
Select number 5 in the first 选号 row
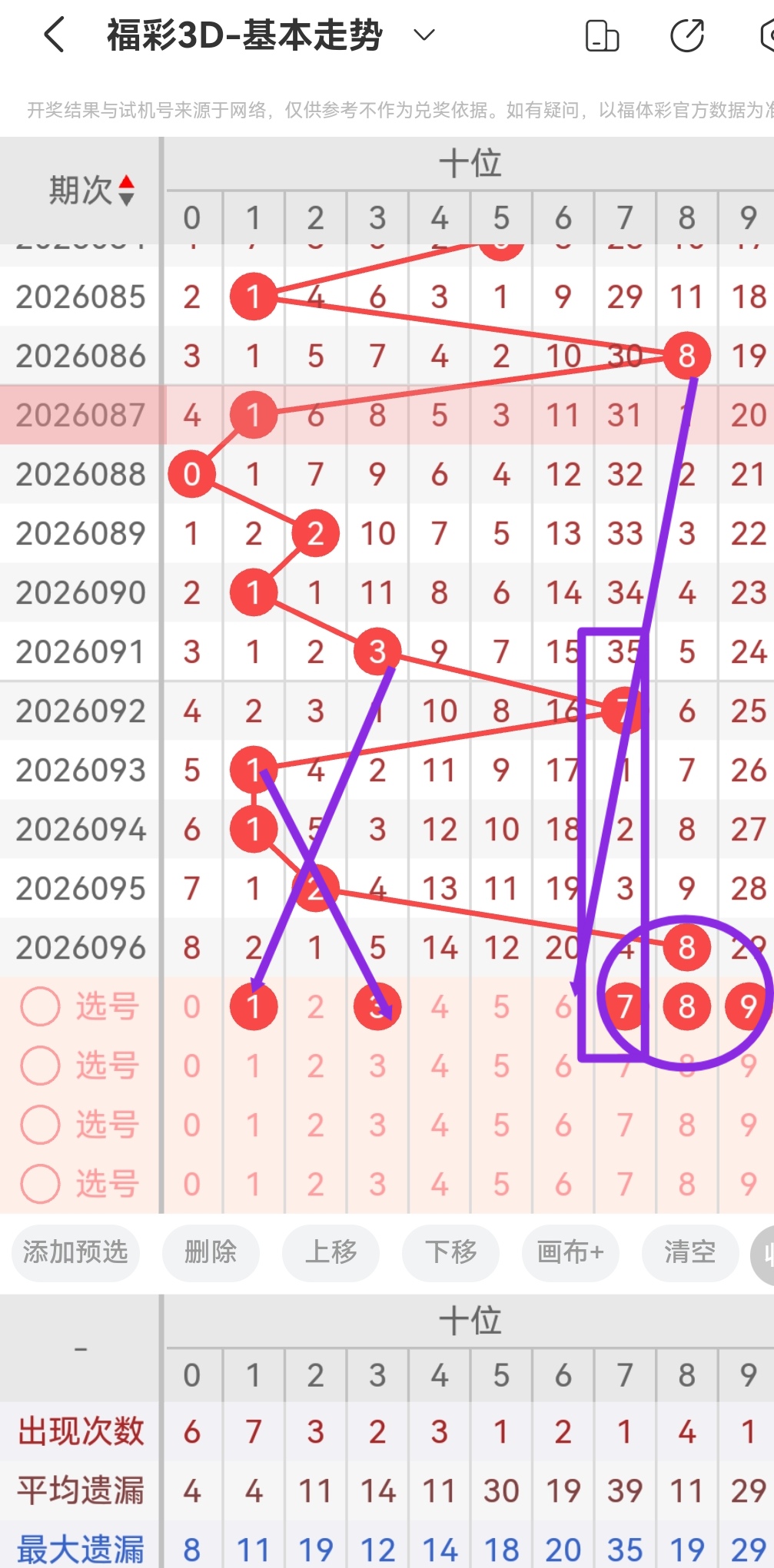click(501, 1007)
